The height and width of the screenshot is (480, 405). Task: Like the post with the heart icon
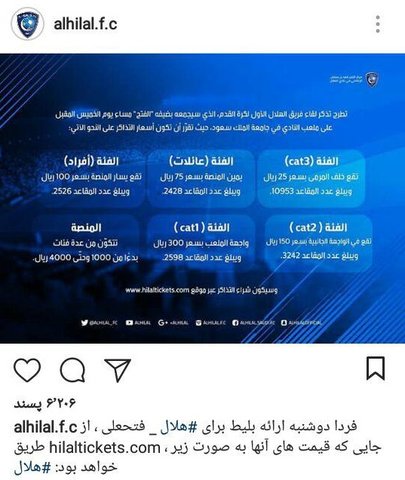27,370
